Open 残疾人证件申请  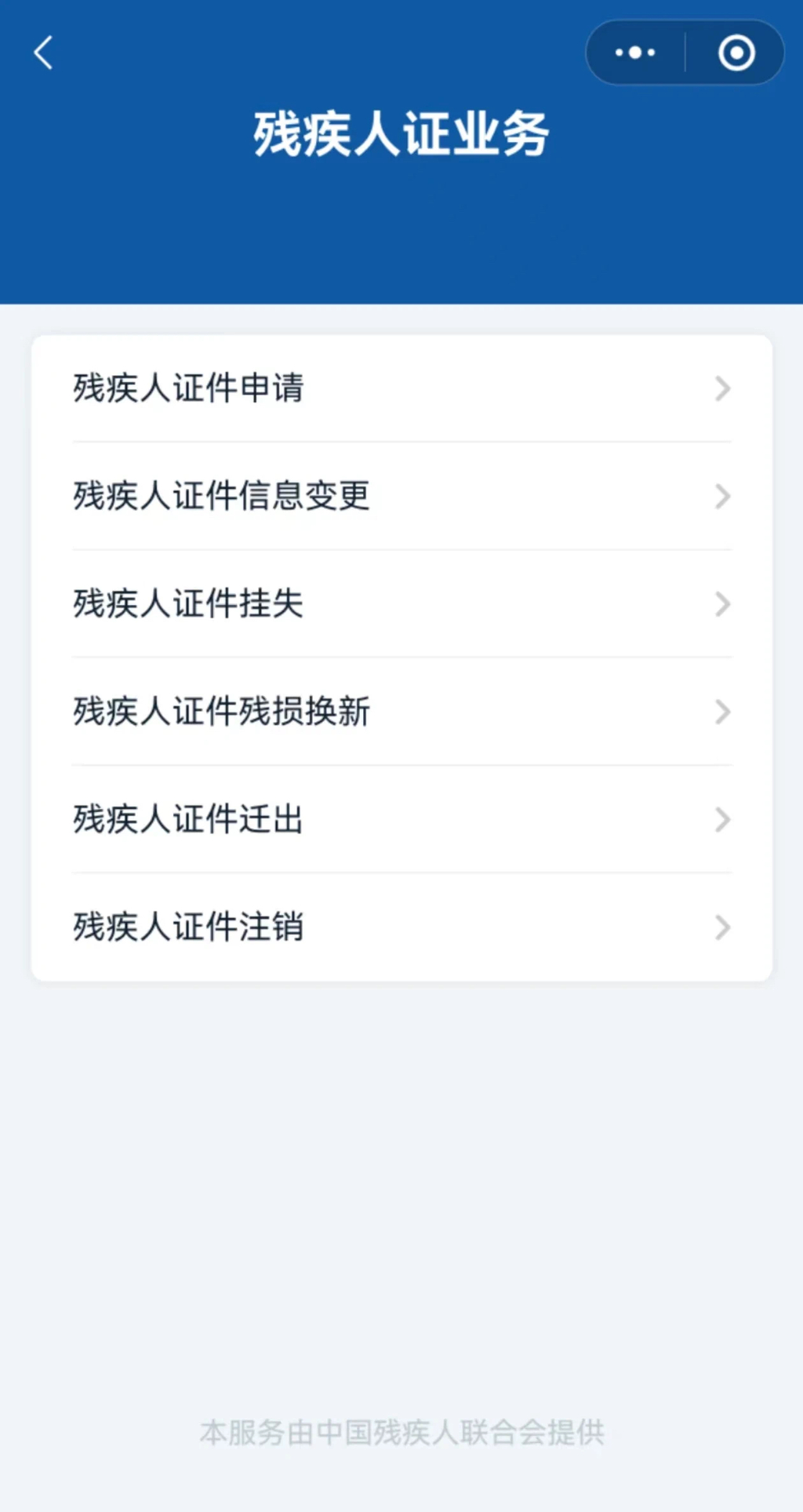click(401, 388)
